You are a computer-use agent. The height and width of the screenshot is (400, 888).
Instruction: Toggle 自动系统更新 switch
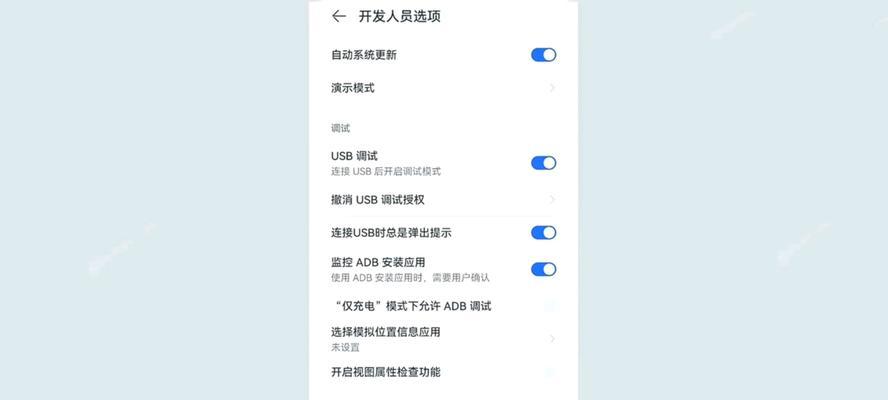point(543,55)
